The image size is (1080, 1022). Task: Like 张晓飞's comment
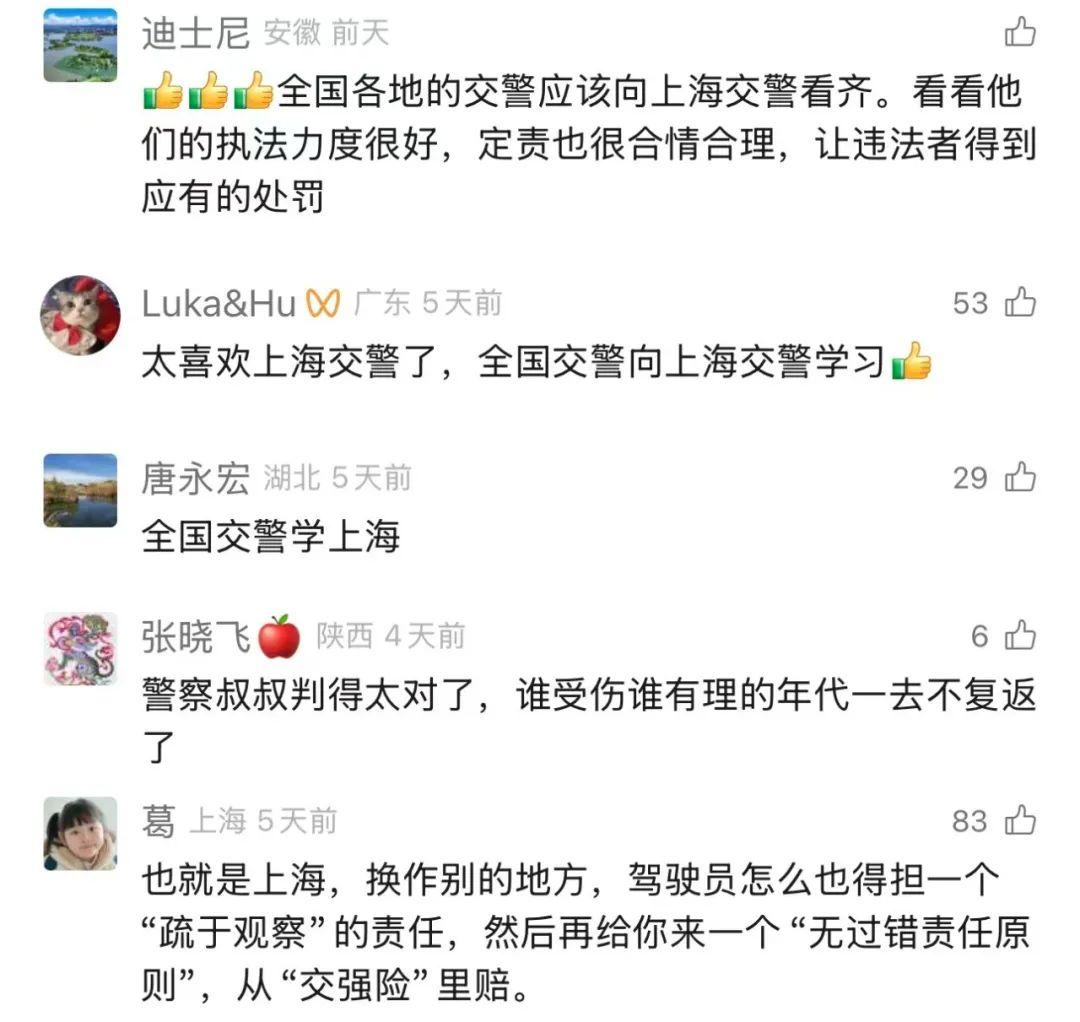[1020, 635]
